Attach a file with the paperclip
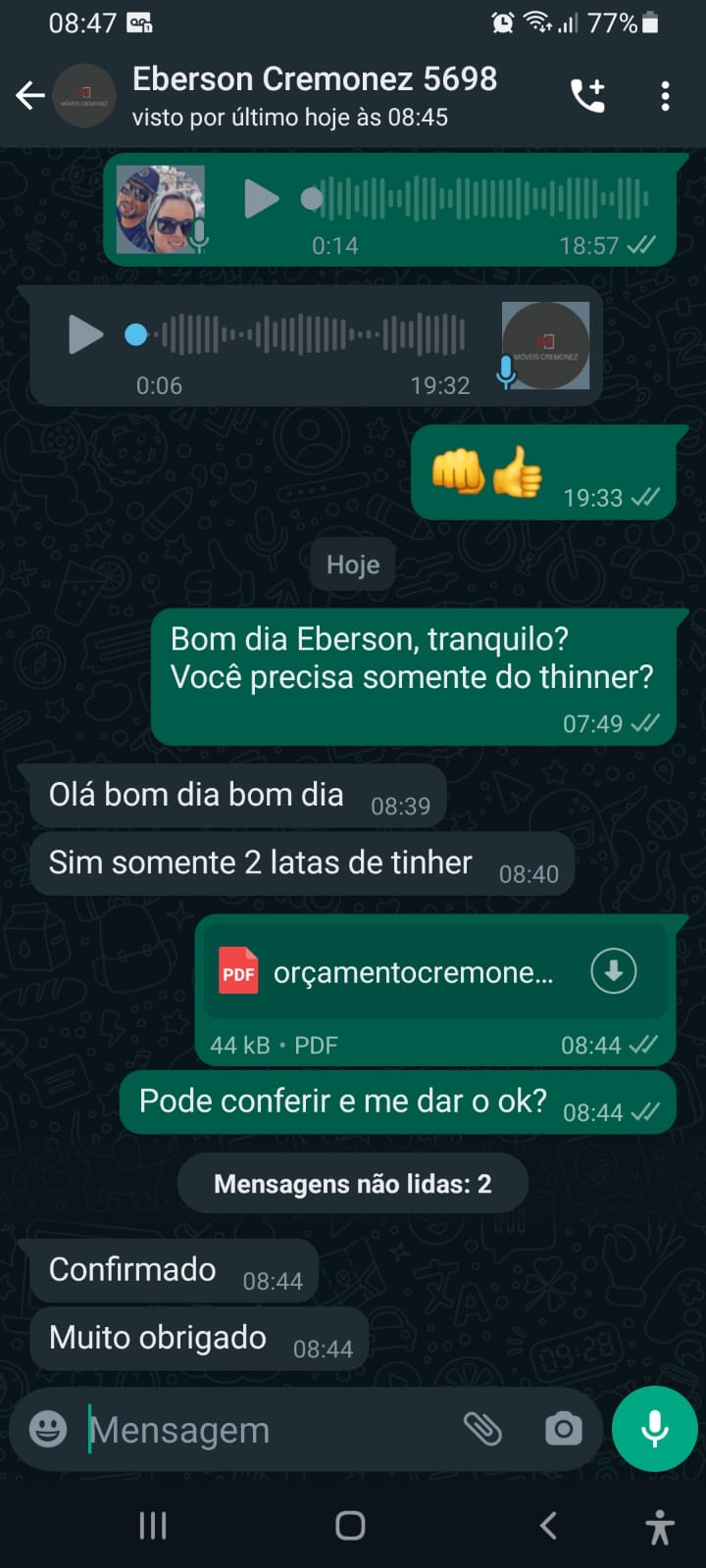706x1568 pixels. tap(482, 1429)
